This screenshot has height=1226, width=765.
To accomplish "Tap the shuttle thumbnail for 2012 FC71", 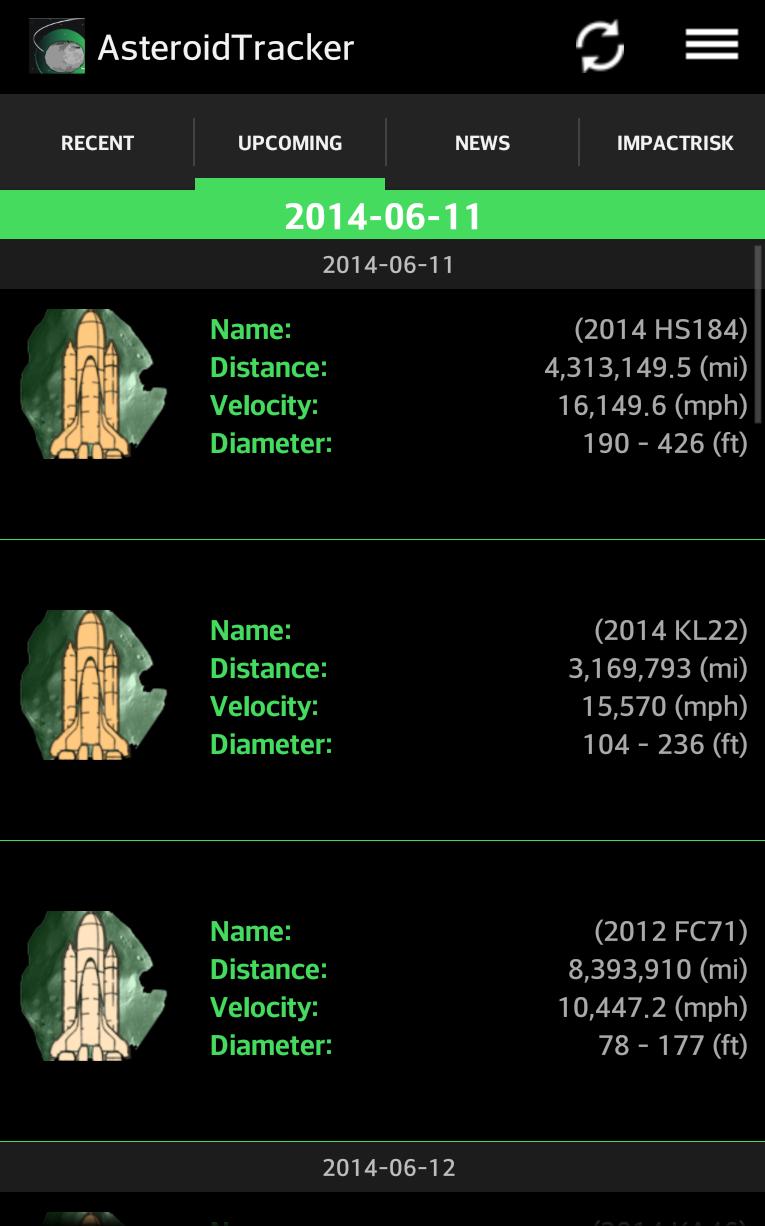I will [x=93, y=986].
